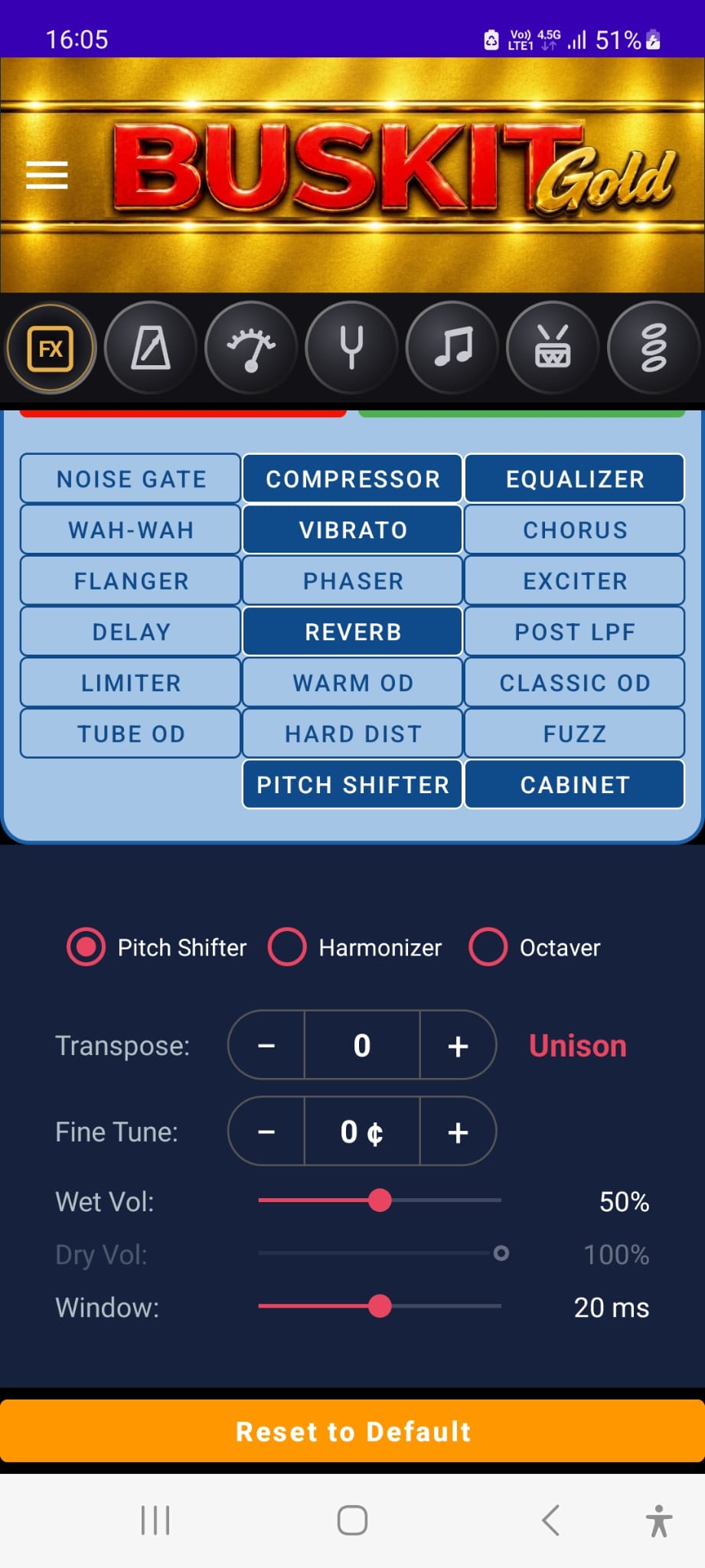
Task: Adjust the Wet Vol slider
Action: tap(380, 1200)
